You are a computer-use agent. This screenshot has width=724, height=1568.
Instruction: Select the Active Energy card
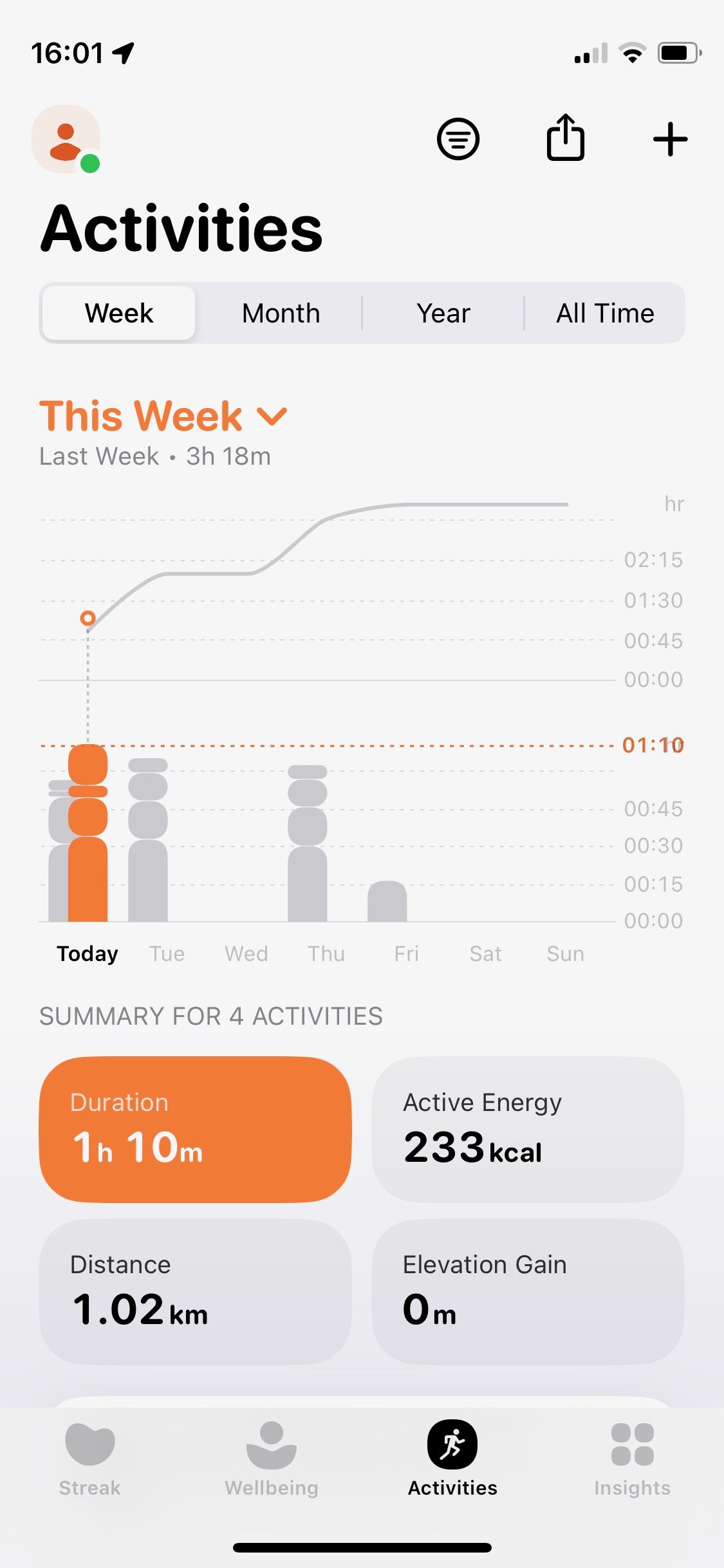click(x=528, y=1129)
